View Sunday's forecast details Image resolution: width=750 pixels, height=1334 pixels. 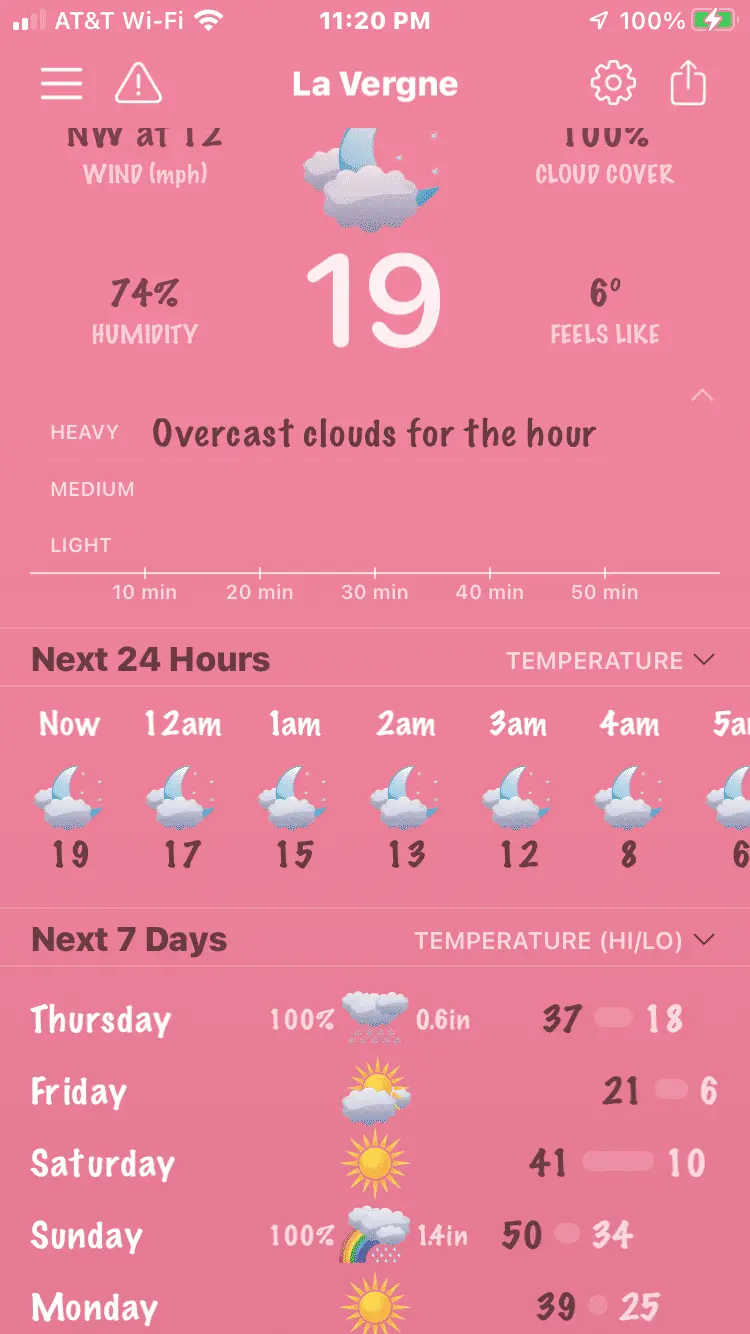click(x=375, y=1235)
